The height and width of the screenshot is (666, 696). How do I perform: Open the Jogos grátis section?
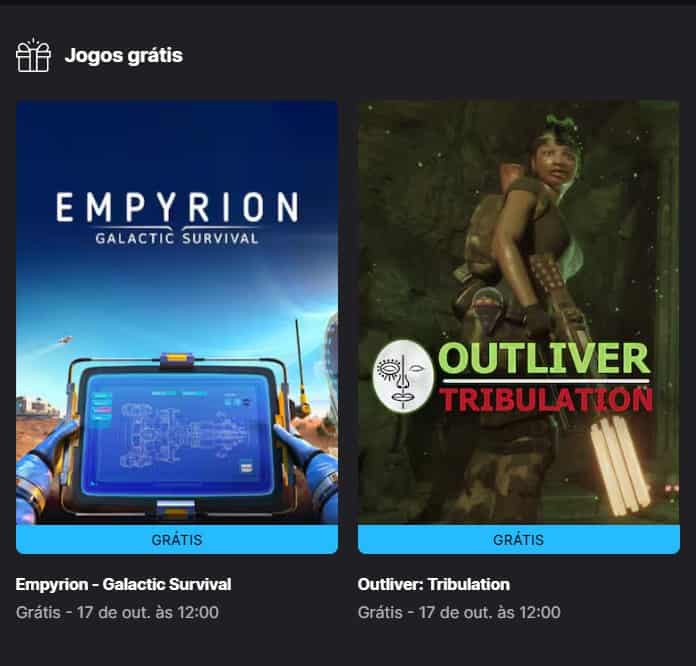[x=123, y=56]
